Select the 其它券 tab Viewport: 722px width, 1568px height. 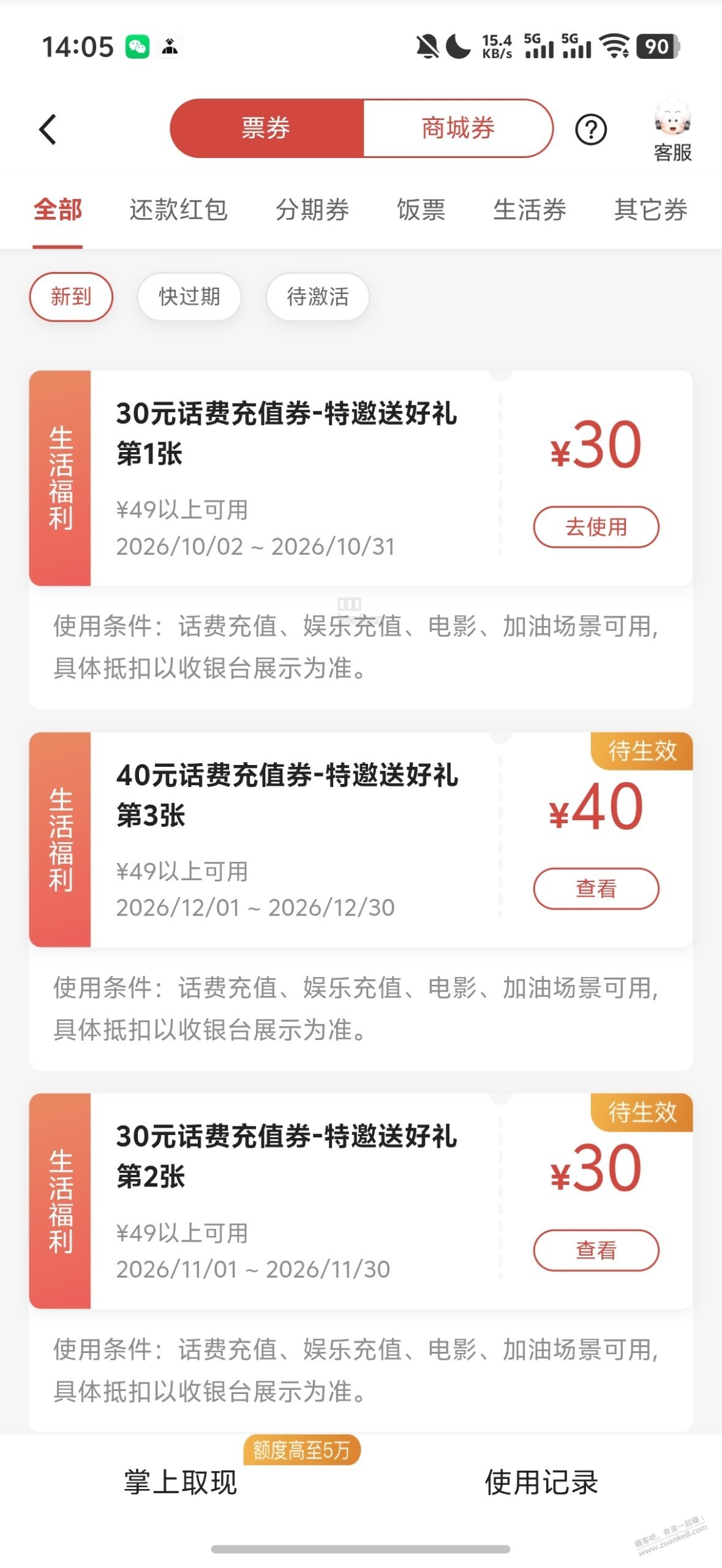point(651,210)
